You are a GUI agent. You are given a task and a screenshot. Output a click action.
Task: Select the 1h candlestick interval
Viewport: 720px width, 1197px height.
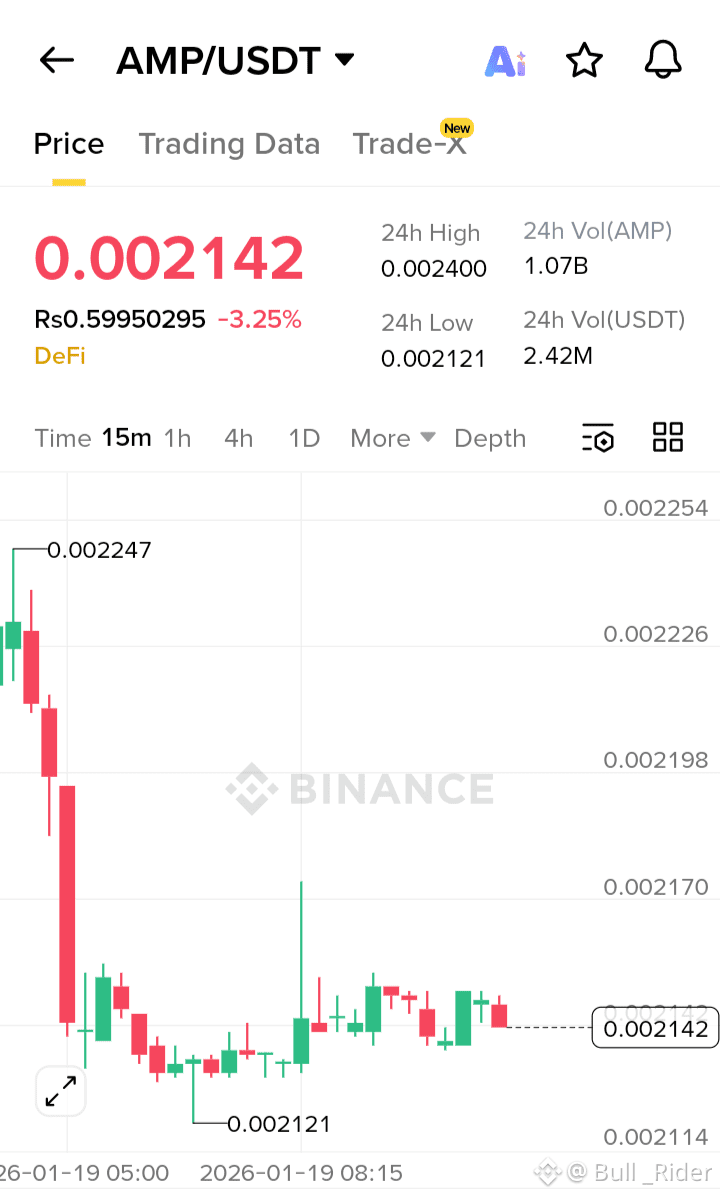point(177,438)
